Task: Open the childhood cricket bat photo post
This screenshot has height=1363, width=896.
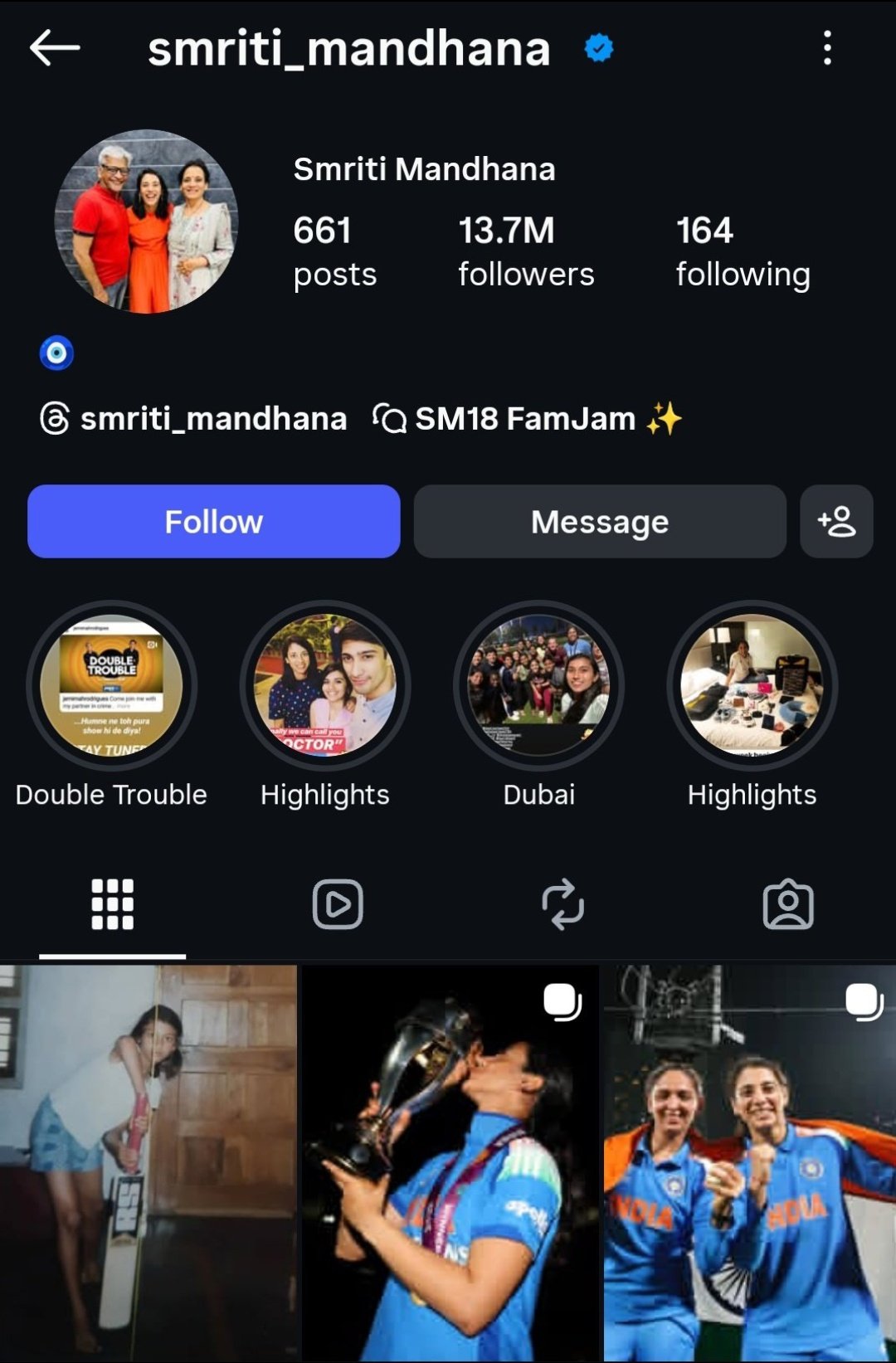Action: 148,1161
